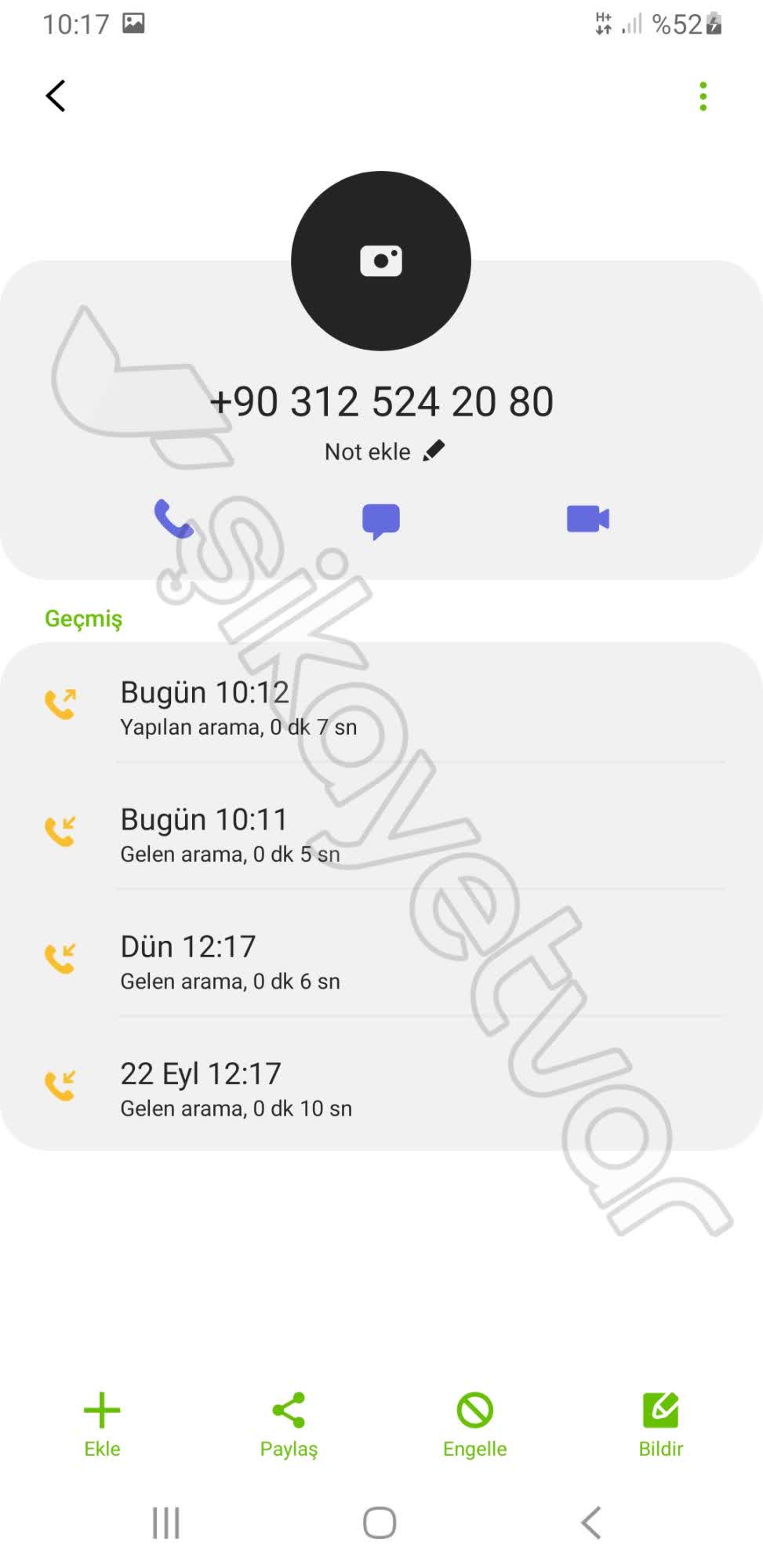Open the Dün 12:17 incoming call entry
763x1568 pixels.
pyautogui.click(x=381, y=961)
